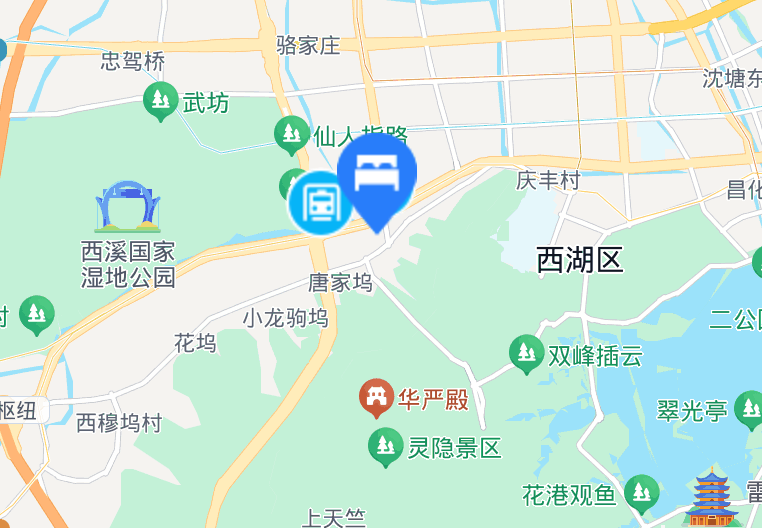Open the 灵隐景区 scenic spot marker

click(384, 446)
